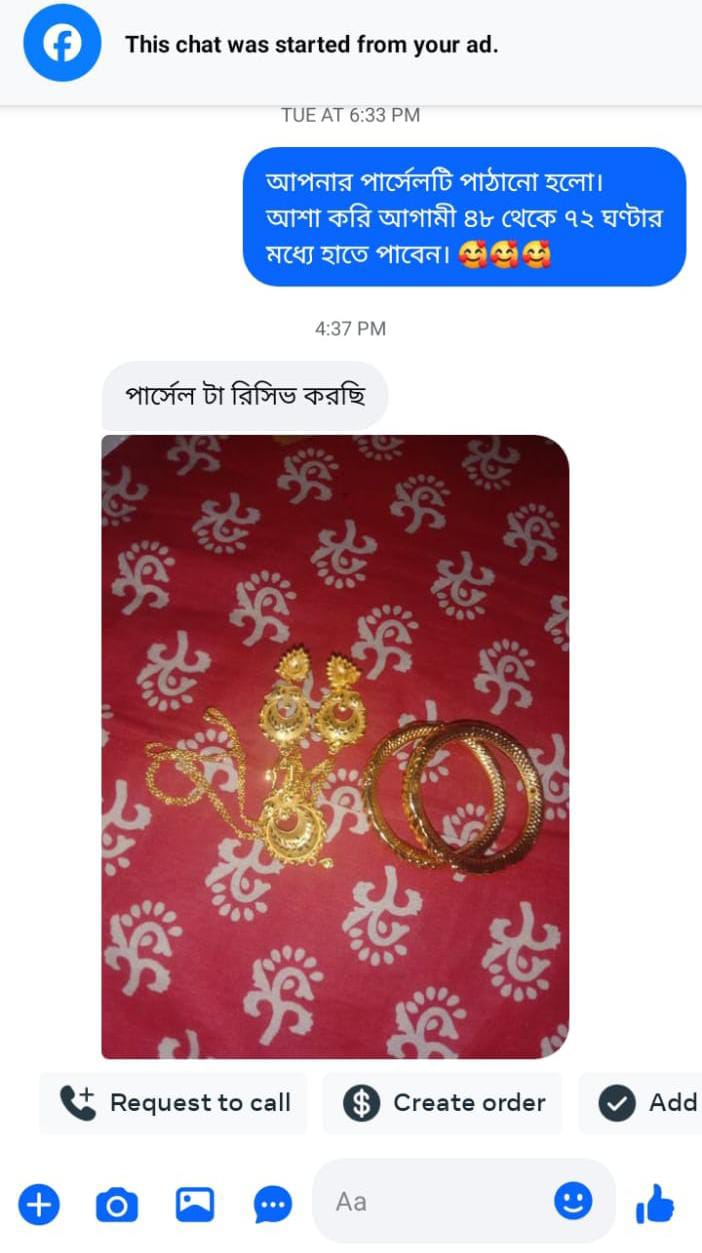Tap Request to call button

[174, 1103]
